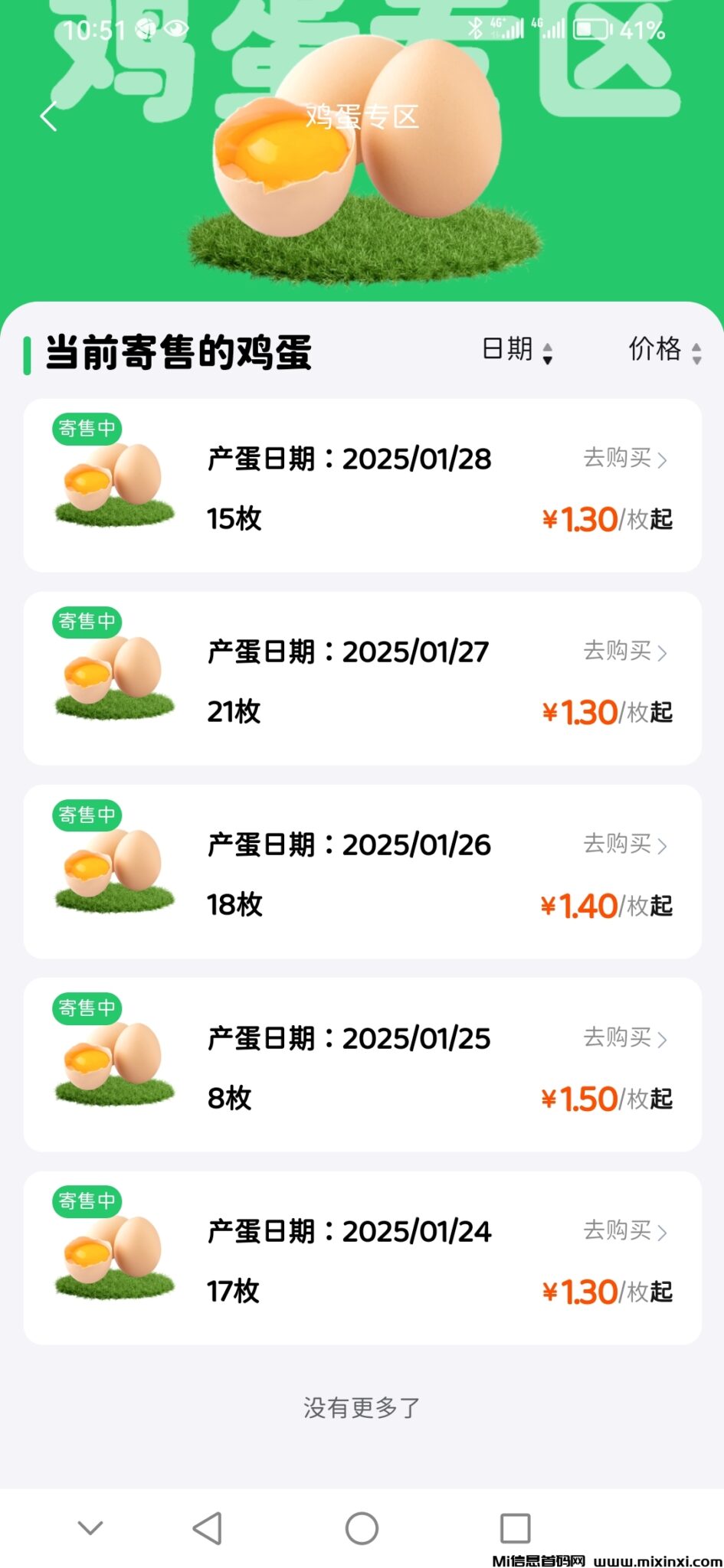
Task: Select the 鸡蛋专区 title text
Action: (362, 116)
